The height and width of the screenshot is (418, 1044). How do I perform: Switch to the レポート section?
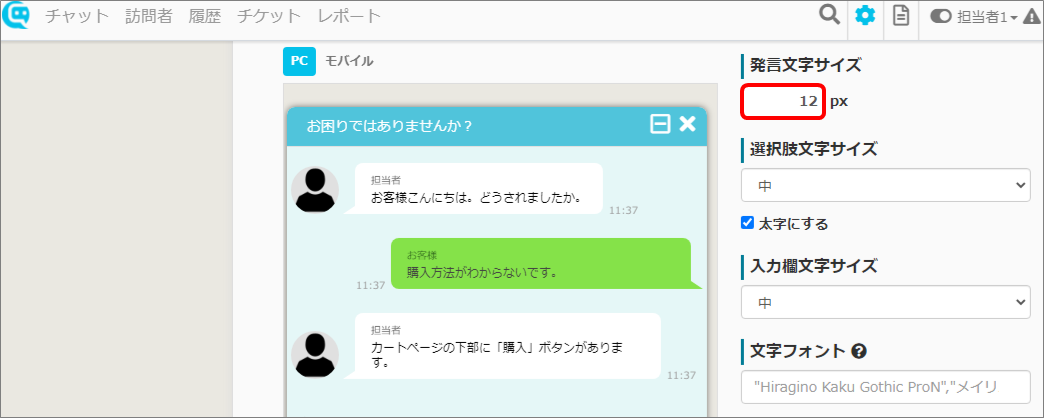(x=349, y=16)
